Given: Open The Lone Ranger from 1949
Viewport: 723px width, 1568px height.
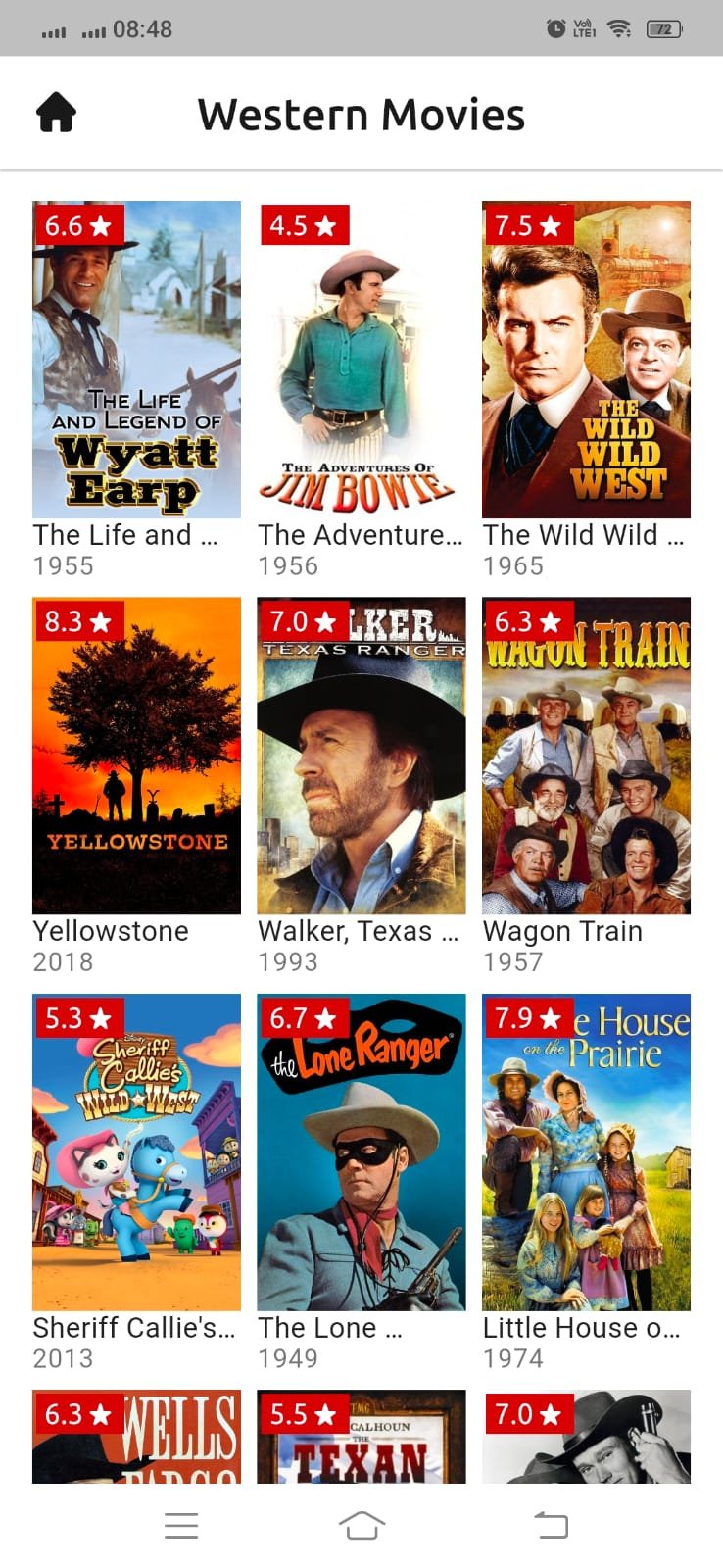Looking at the screenshot, I should [x=361, y=1152].
